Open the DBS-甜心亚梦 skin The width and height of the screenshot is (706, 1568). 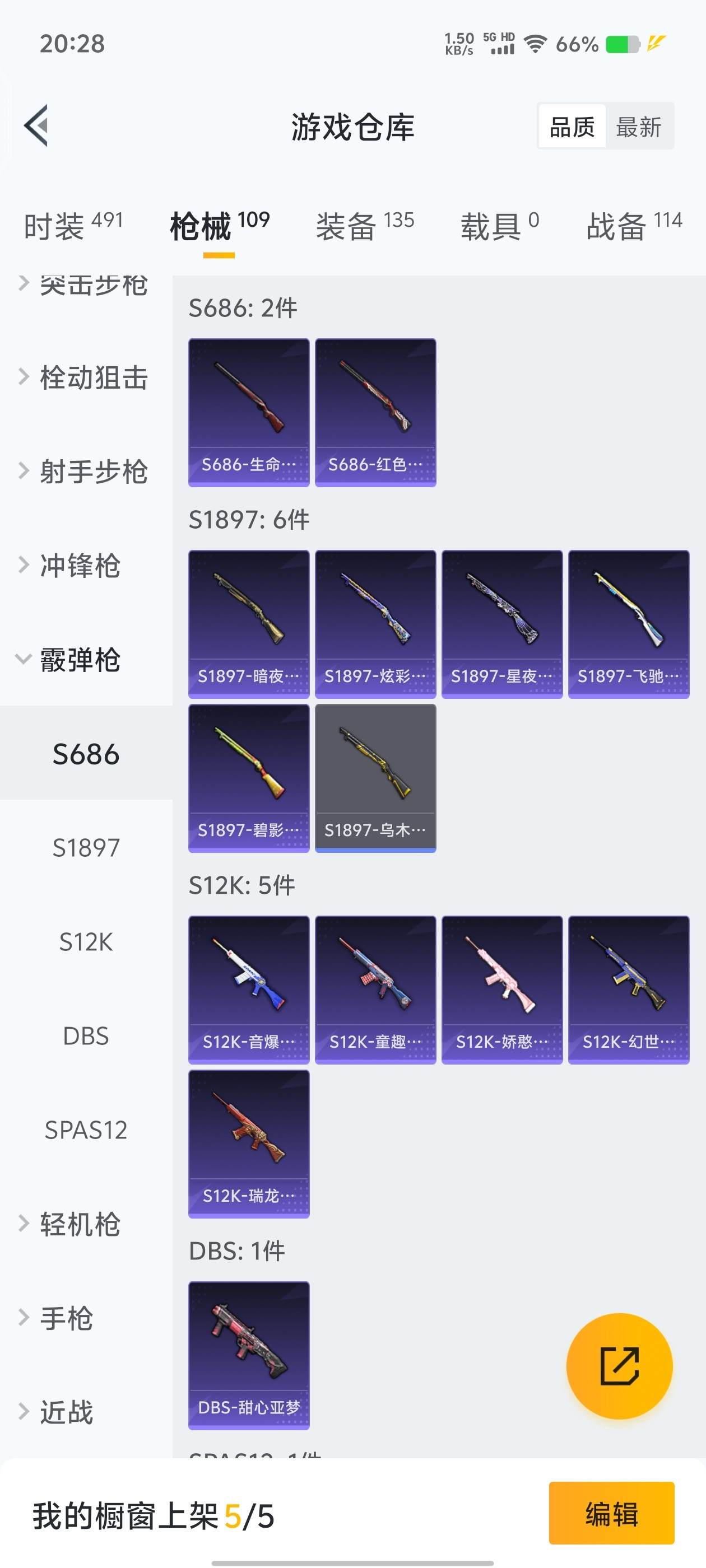(x=249, y=1355)
